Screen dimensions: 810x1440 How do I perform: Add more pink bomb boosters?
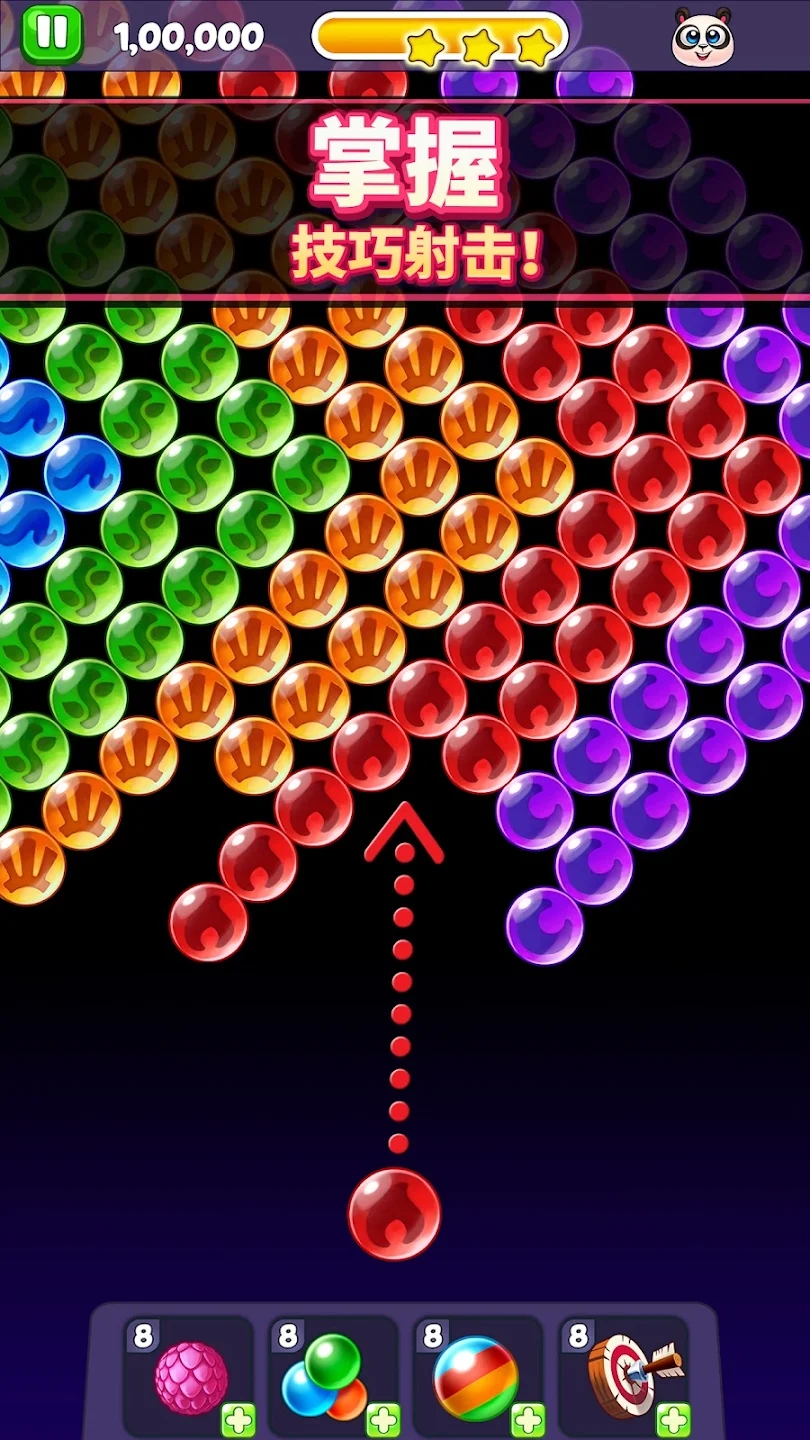tap(238, 1419)
